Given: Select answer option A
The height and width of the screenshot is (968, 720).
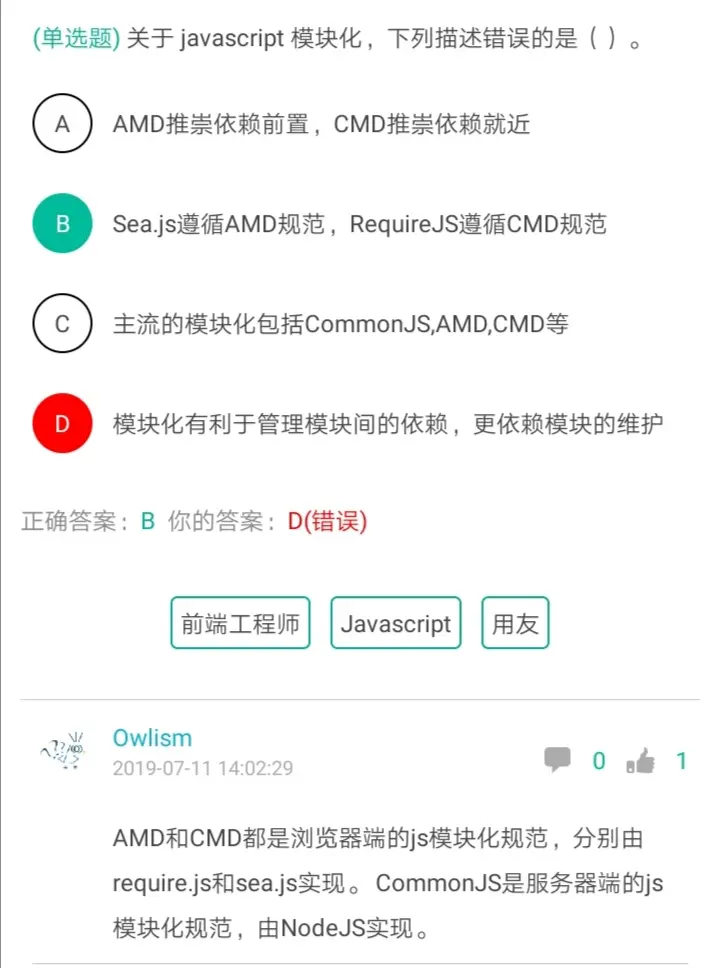Looking at the screenshot, I should (x=62, y=124).
